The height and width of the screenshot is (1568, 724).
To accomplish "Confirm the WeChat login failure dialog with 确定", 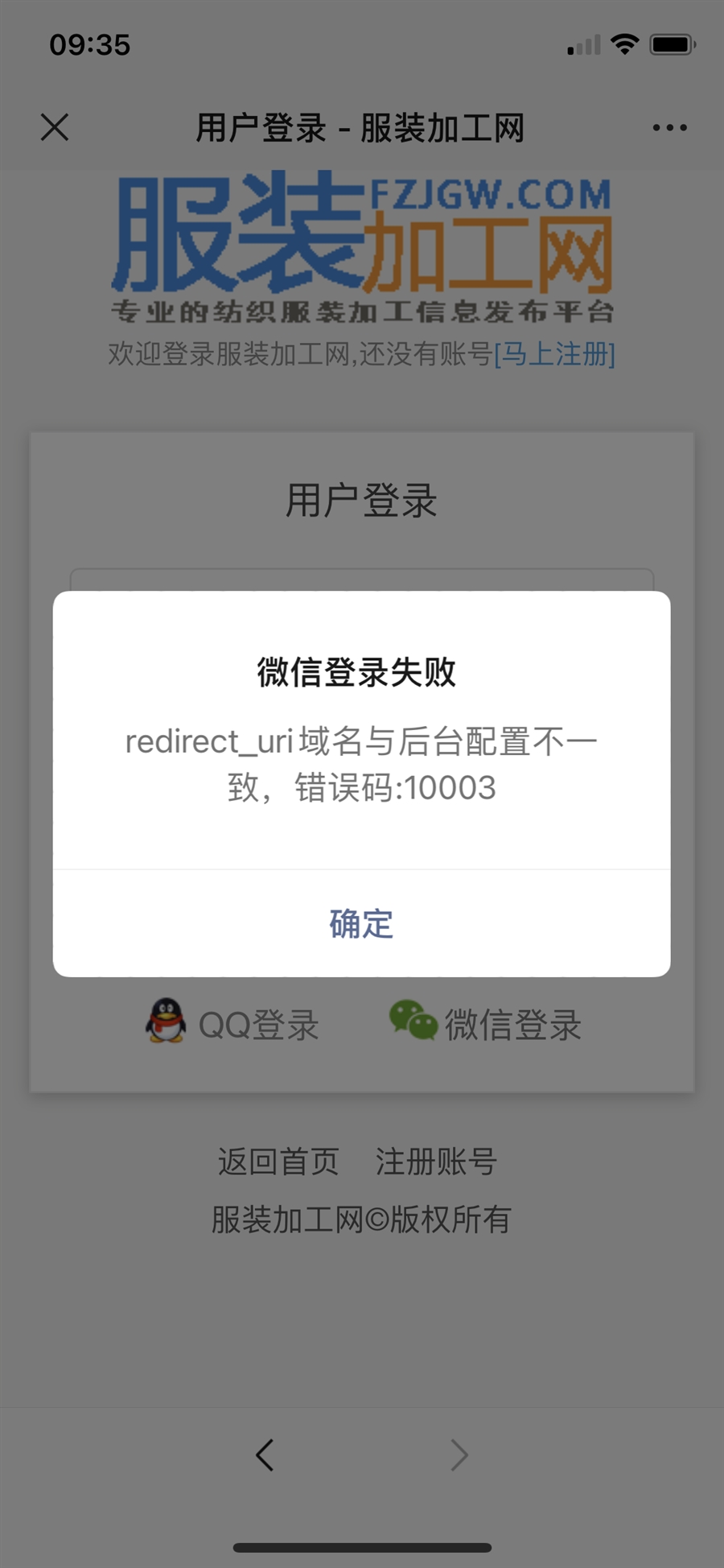I will (x=361, y=923).
